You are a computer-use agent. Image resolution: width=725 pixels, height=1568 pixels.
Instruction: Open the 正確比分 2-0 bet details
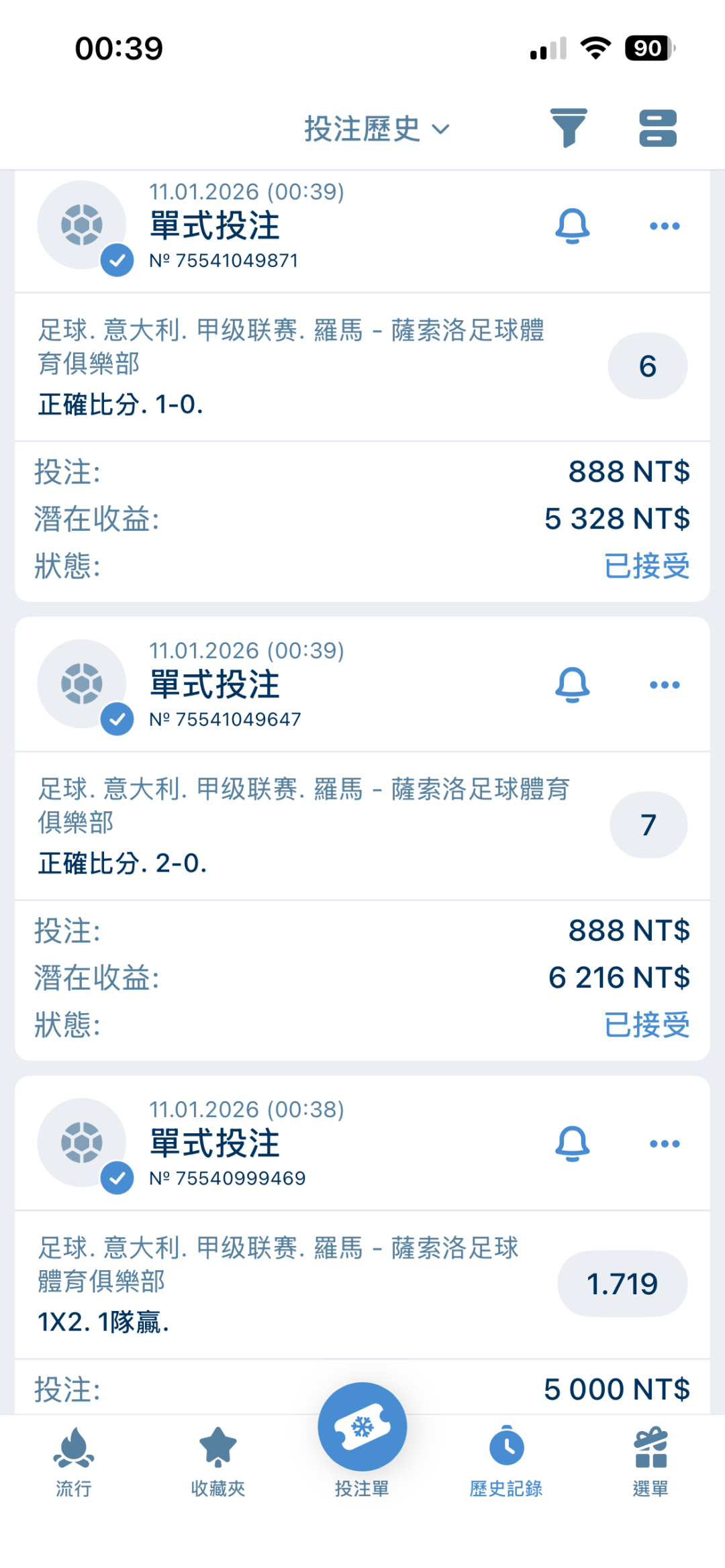click(x=295, y=825)
